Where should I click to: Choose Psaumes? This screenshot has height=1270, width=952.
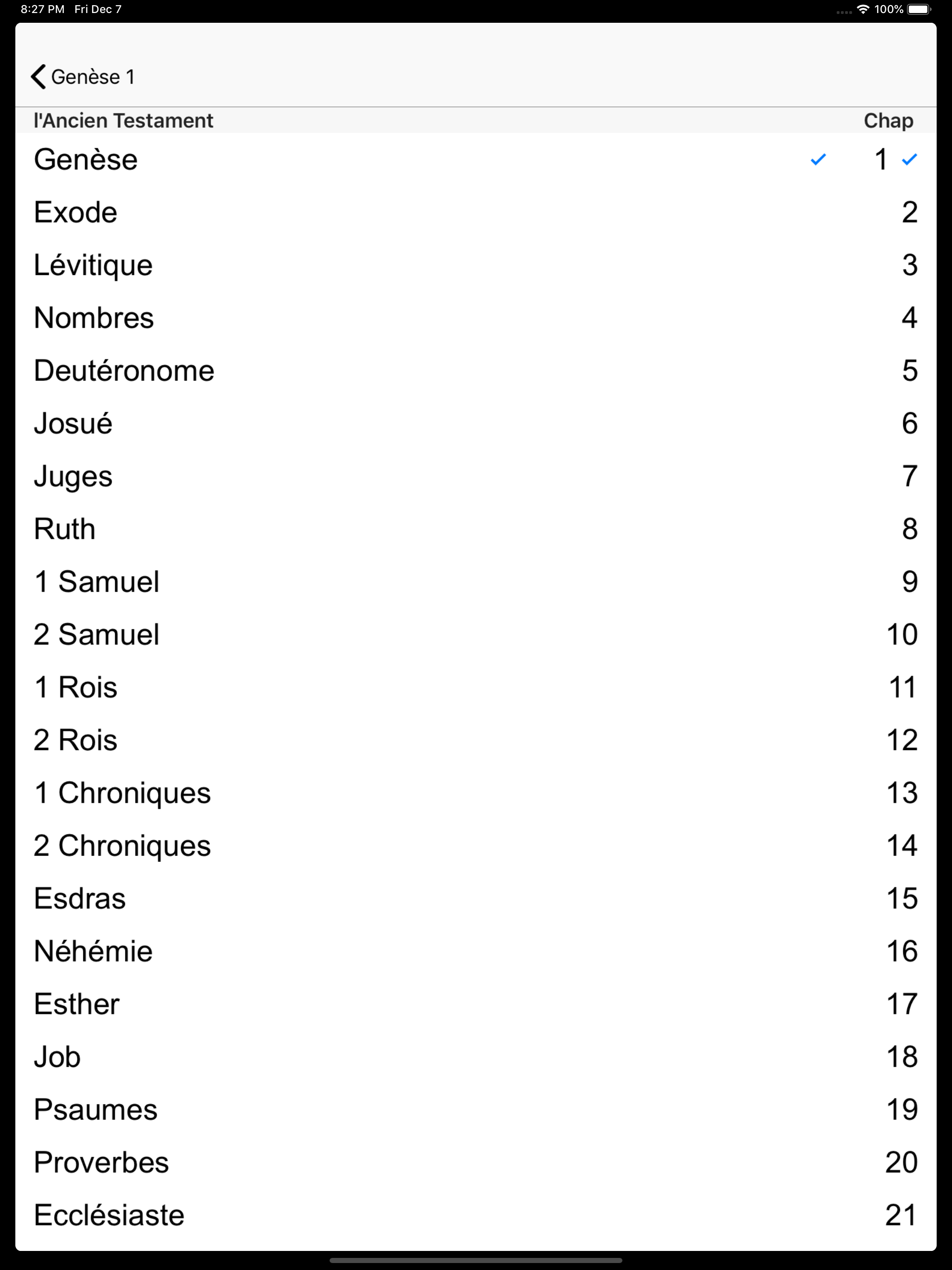95,1110
